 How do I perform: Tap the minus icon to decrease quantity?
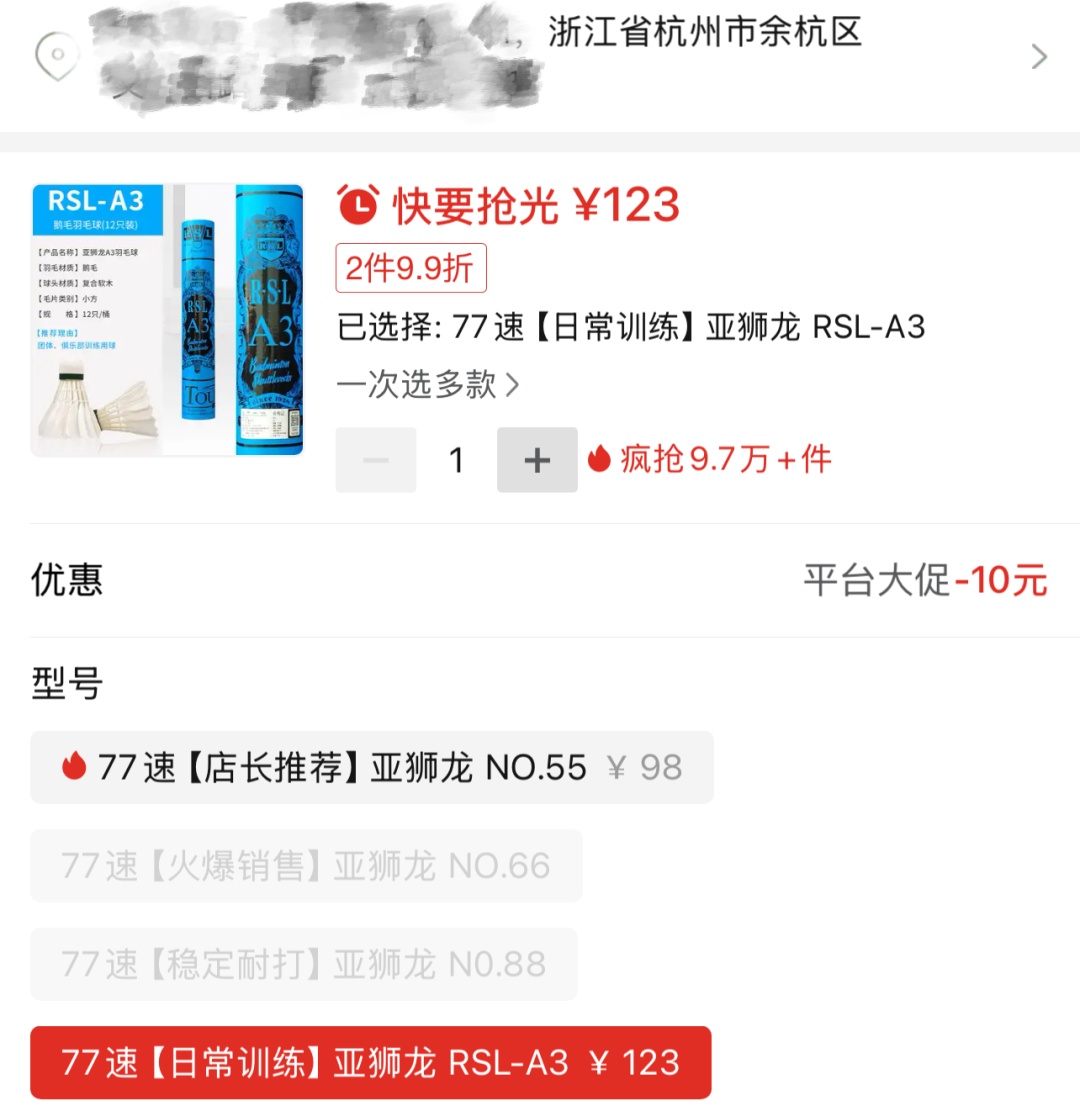375,460
